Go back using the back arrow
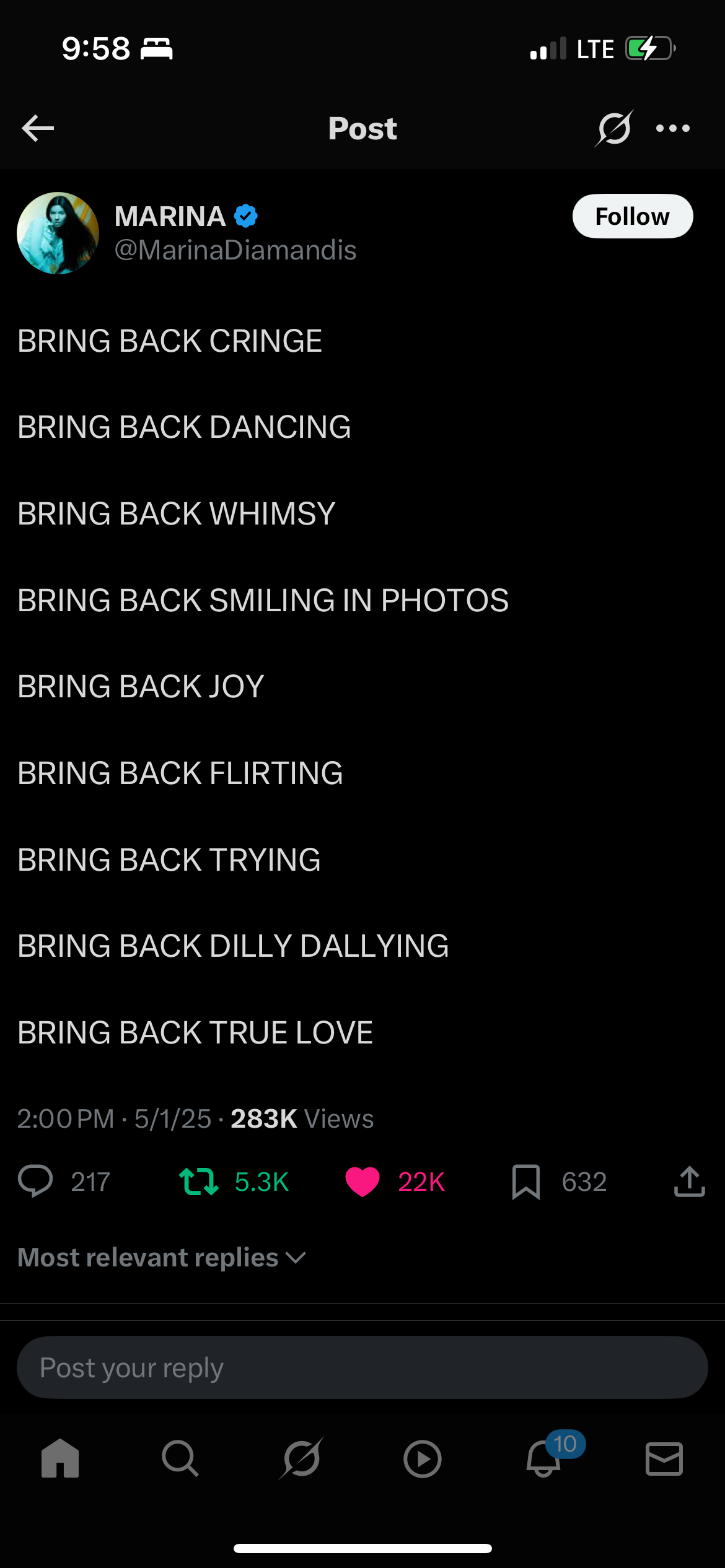This screenshot has width=725, height=1568. (x=38, y=128)
